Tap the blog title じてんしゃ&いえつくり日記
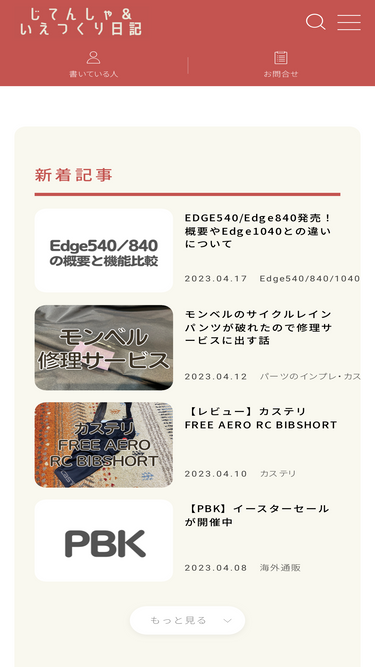 pyautogui.click(x=81, y=22)
